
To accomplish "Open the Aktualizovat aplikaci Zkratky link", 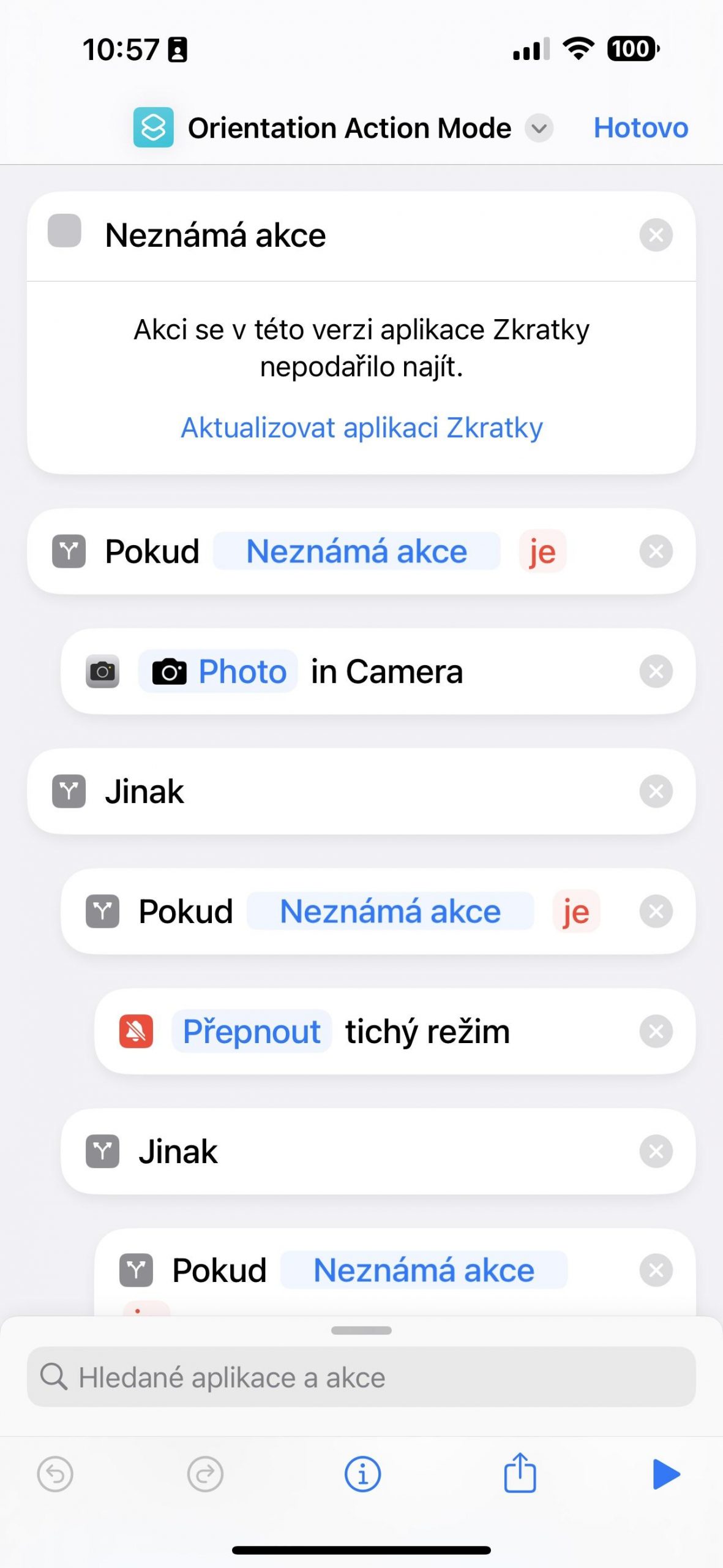I will 362,428.
